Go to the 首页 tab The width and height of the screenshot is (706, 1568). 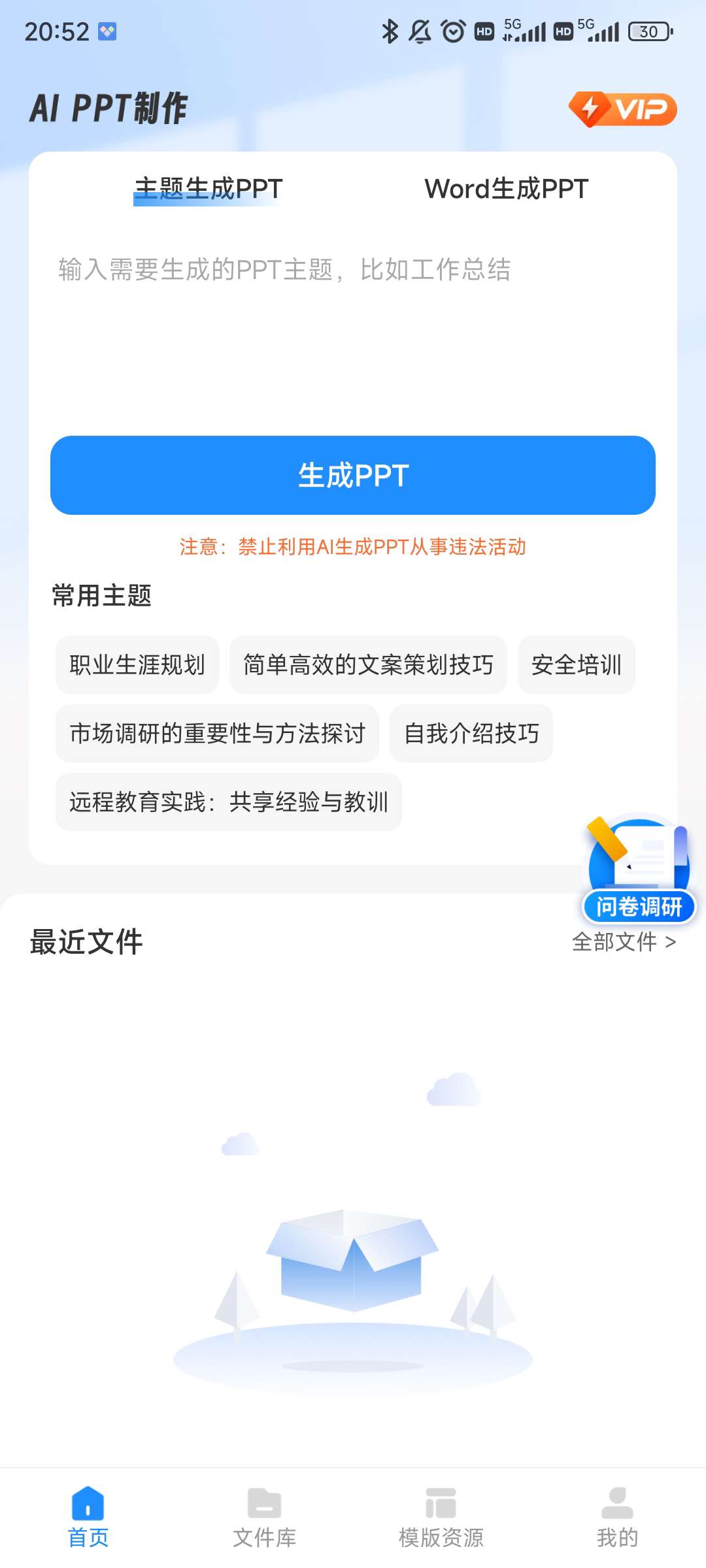(88, 1517)
